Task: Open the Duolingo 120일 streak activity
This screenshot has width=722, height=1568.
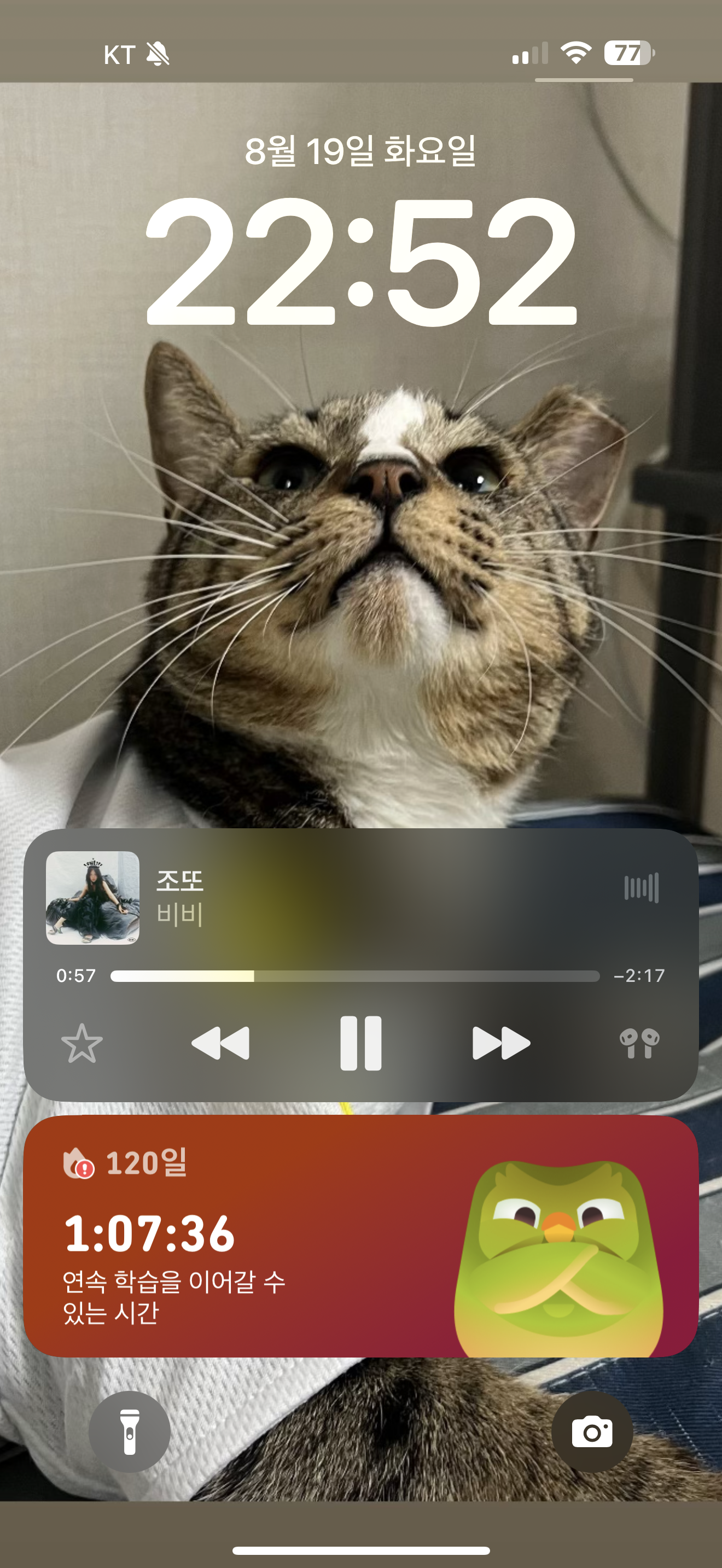Action: click(x=360, y=1236)
